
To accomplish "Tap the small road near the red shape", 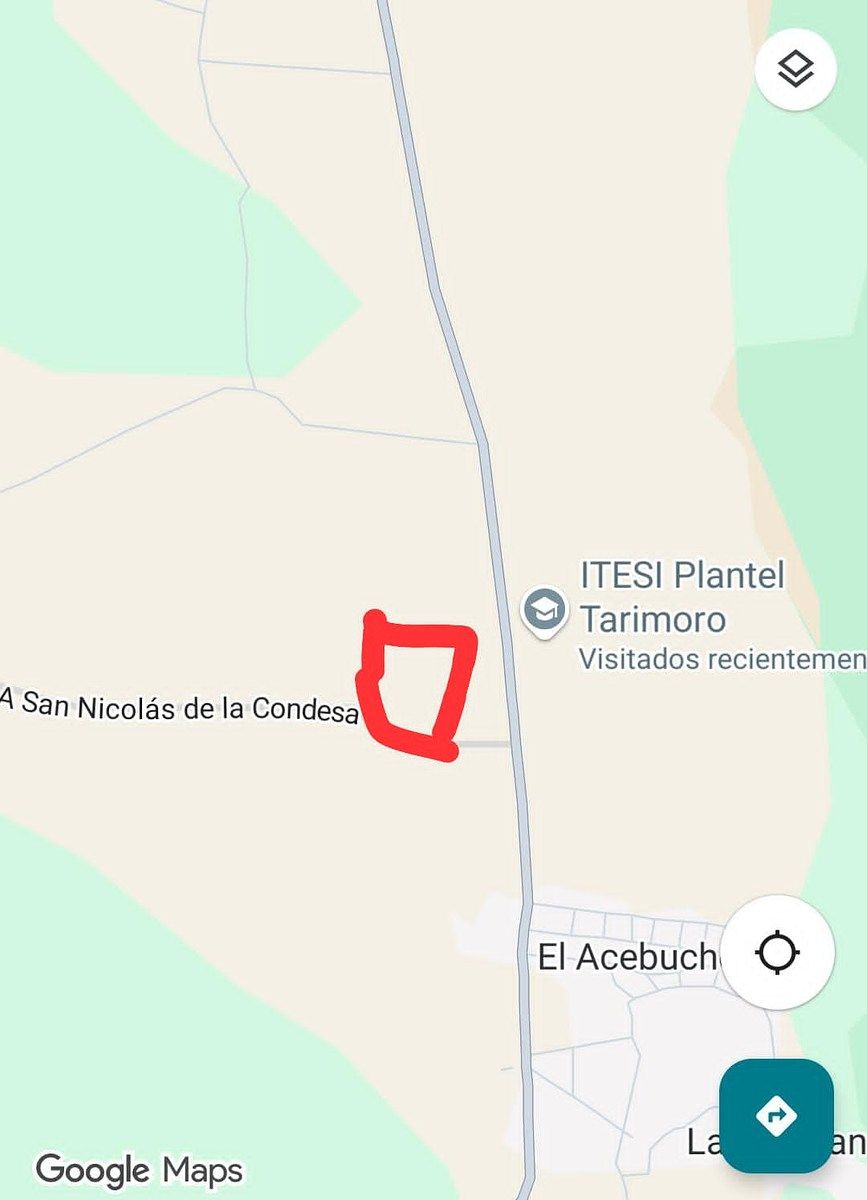I will (480, 745).
